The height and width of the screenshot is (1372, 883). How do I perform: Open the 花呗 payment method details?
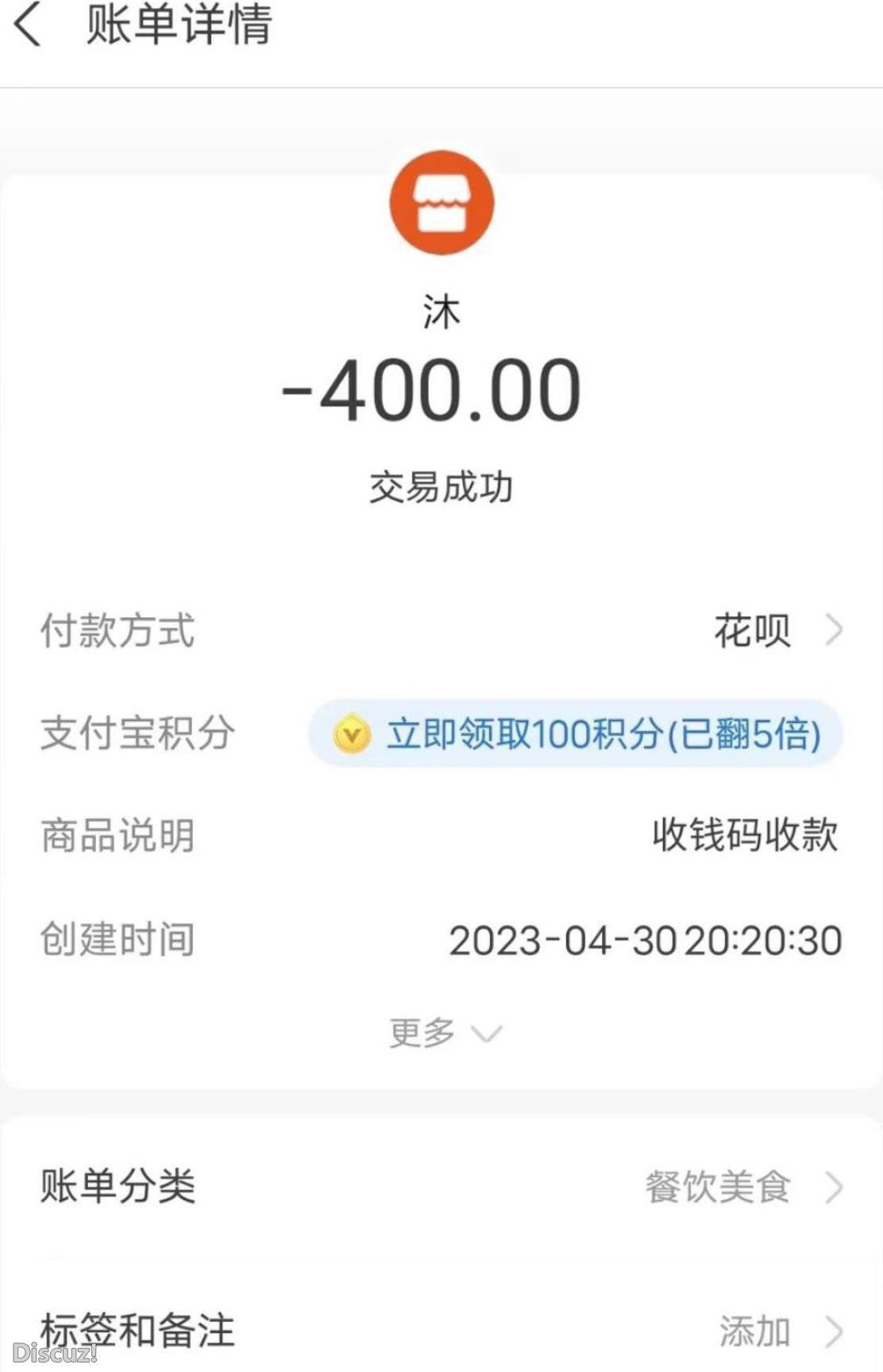[750, 631]
